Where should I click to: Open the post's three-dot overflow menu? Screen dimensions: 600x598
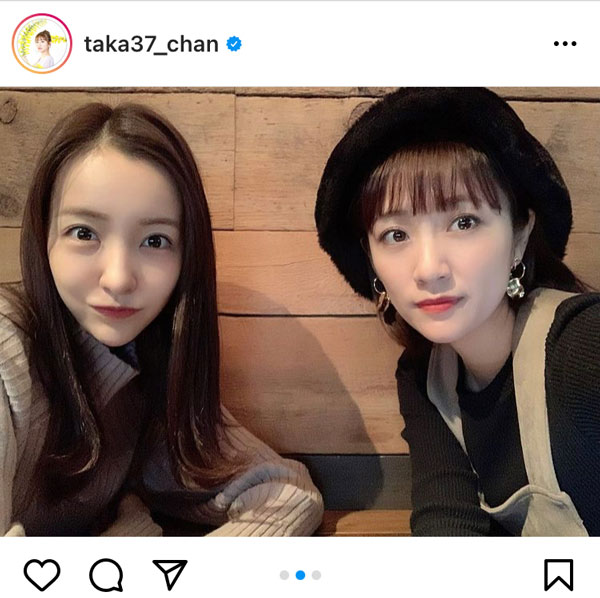click(565, 45)
